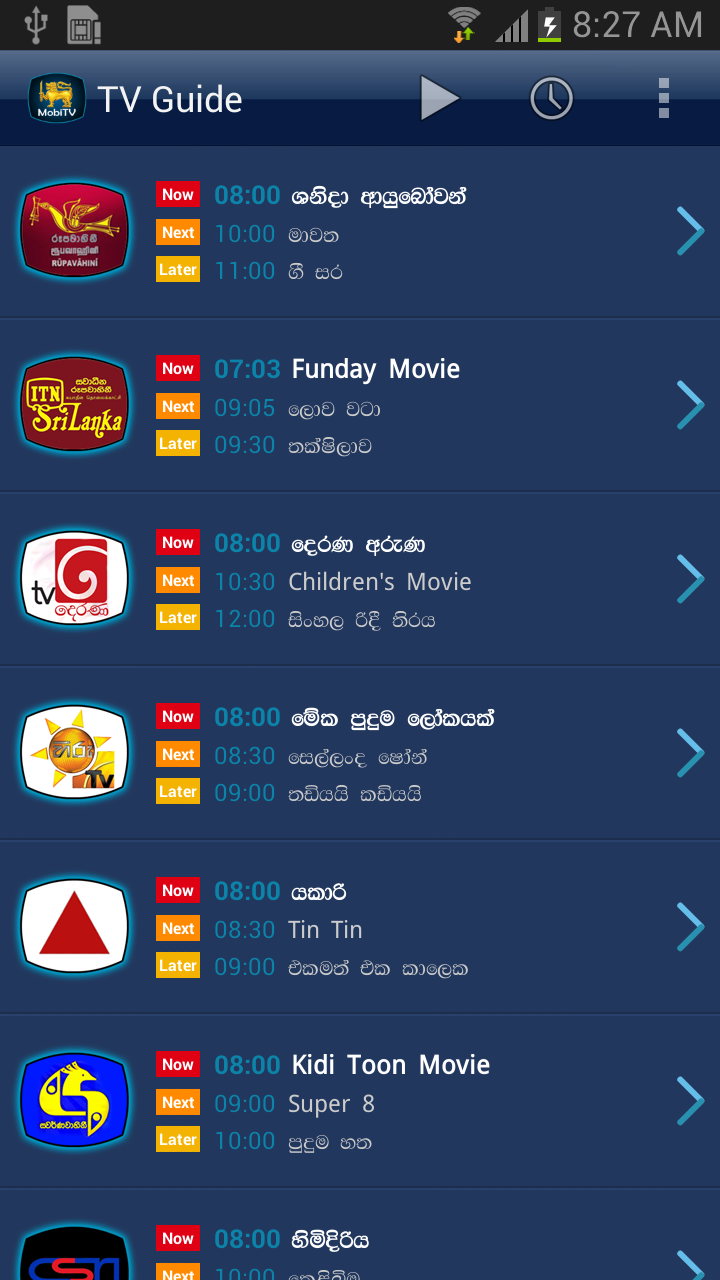Open the Rupavahini channel row
Screen dimensions: 720x1280
click(360, 232)
